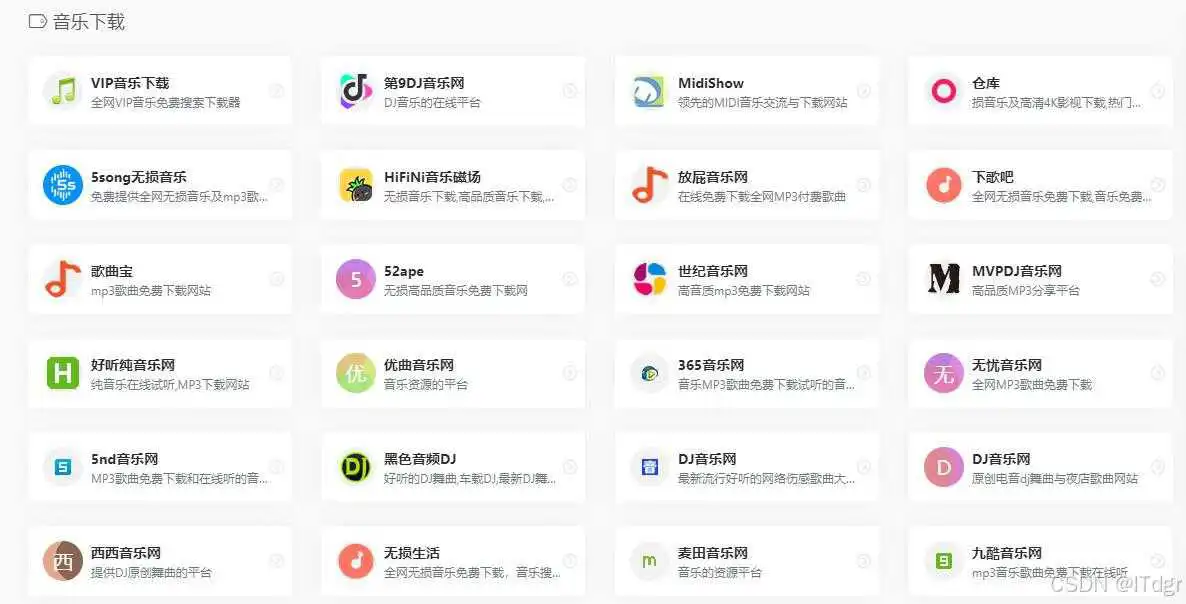Open the 好听纯音乐网 card
The image size is (1186, 604).
point(160,373)
